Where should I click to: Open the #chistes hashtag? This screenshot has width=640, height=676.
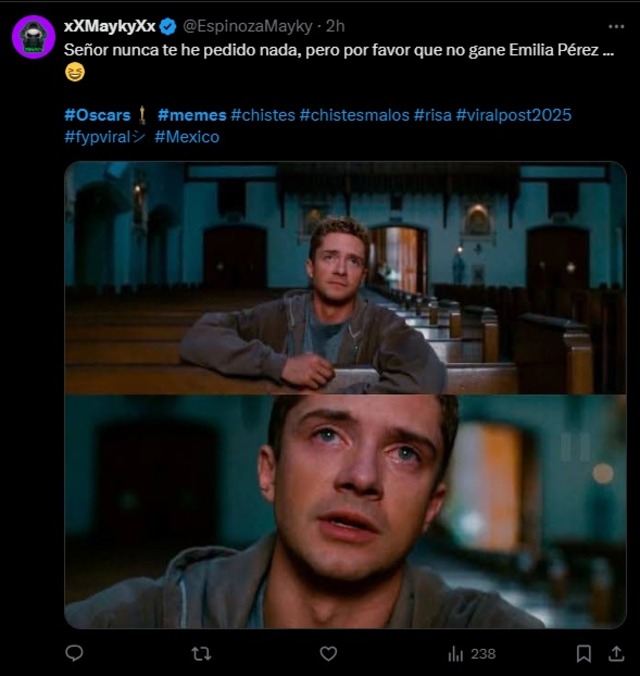(x=262, y=115)
